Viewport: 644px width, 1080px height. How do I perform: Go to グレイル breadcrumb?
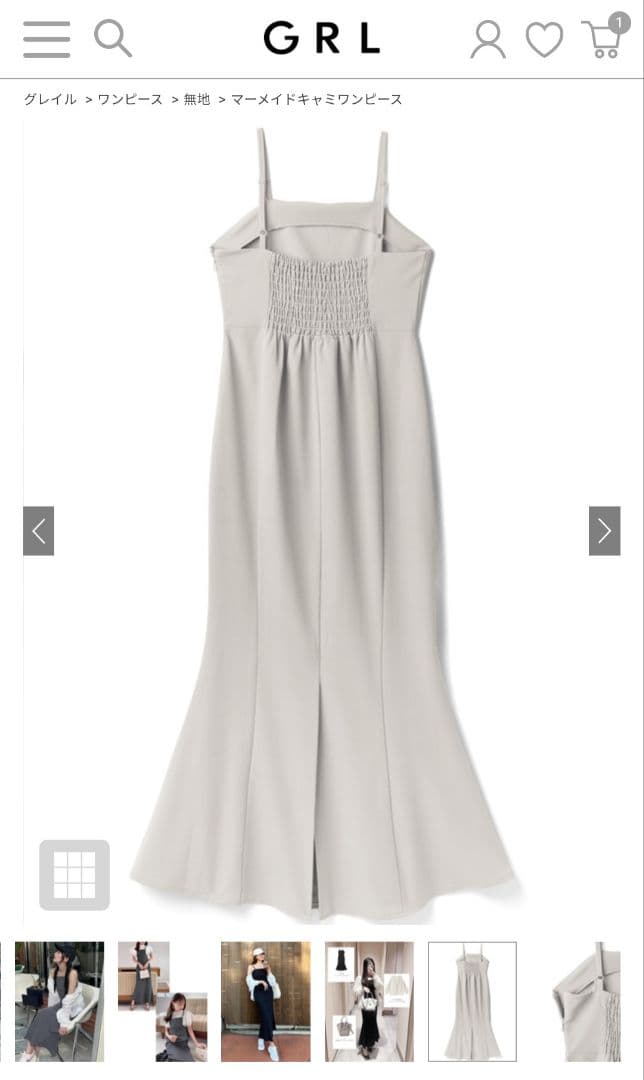tap(50, 99)
